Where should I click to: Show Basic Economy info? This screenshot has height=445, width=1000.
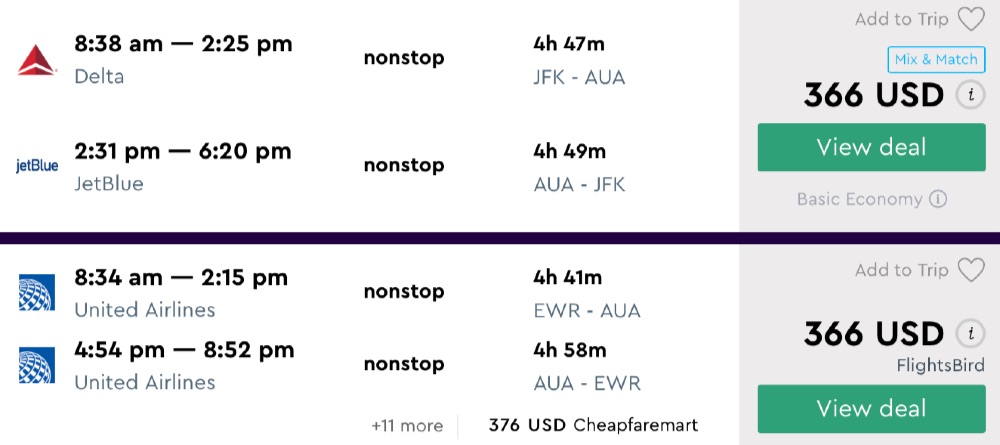[x=938, y=199]
